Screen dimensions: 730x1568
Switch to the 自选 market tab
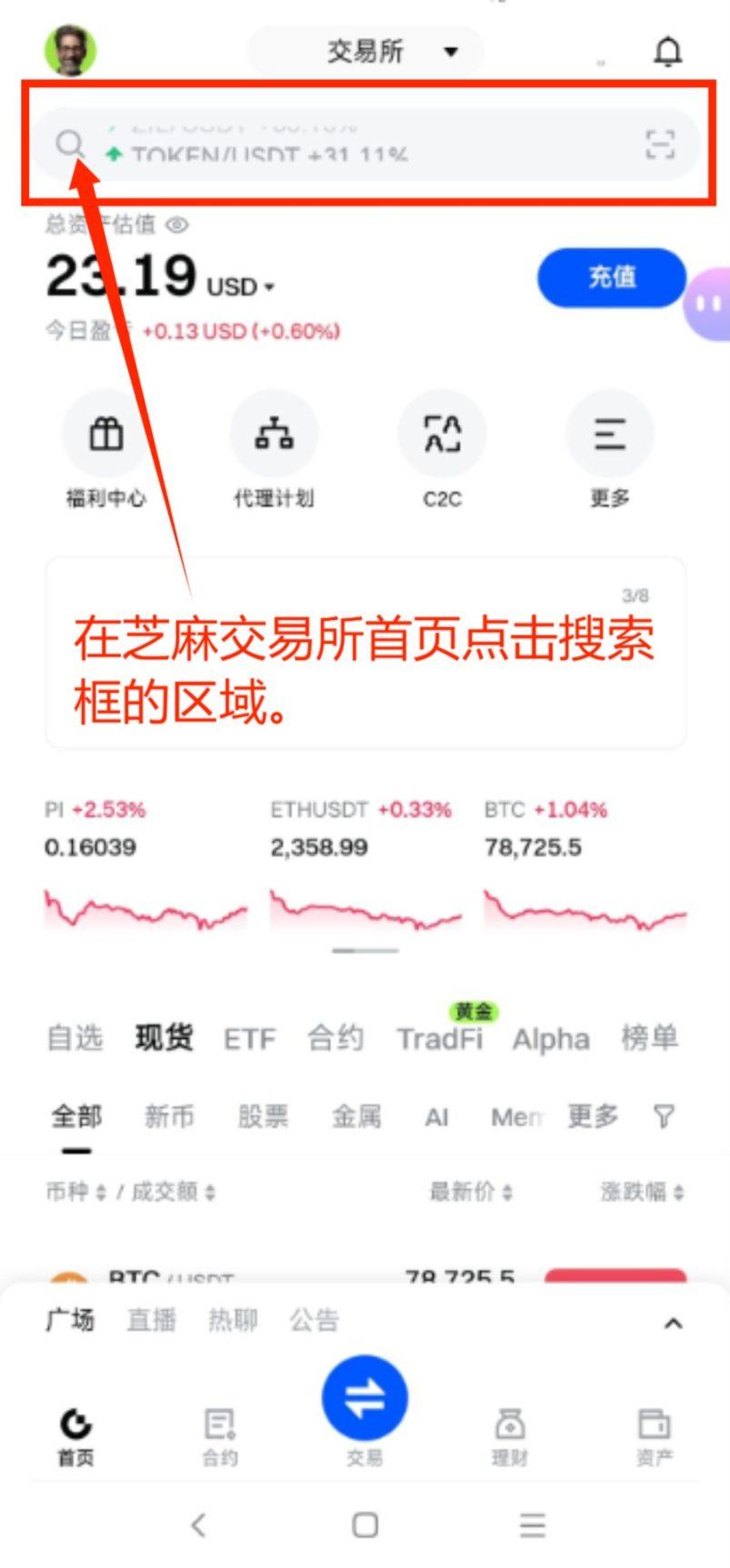tap(75, 1038)
